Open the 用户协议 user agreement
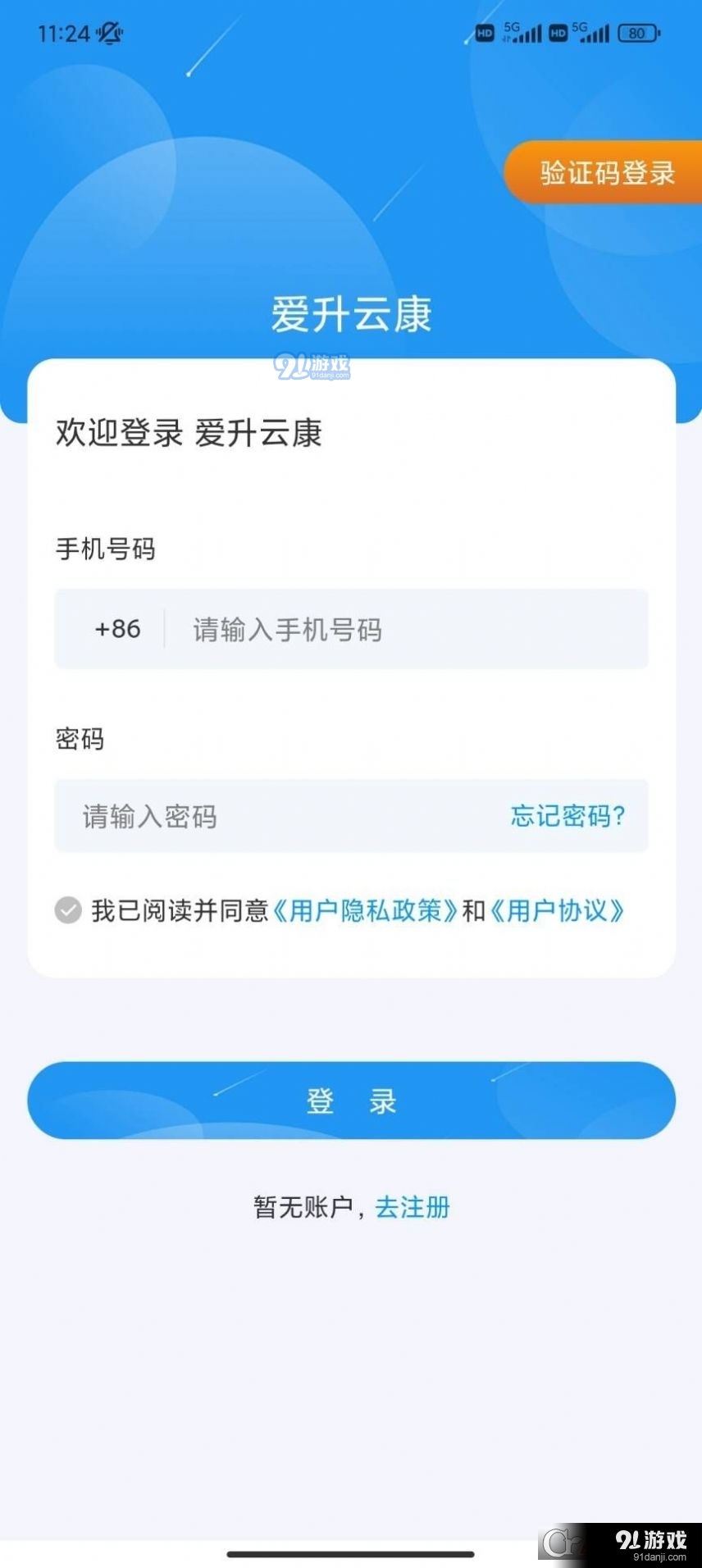 [568, 910]
